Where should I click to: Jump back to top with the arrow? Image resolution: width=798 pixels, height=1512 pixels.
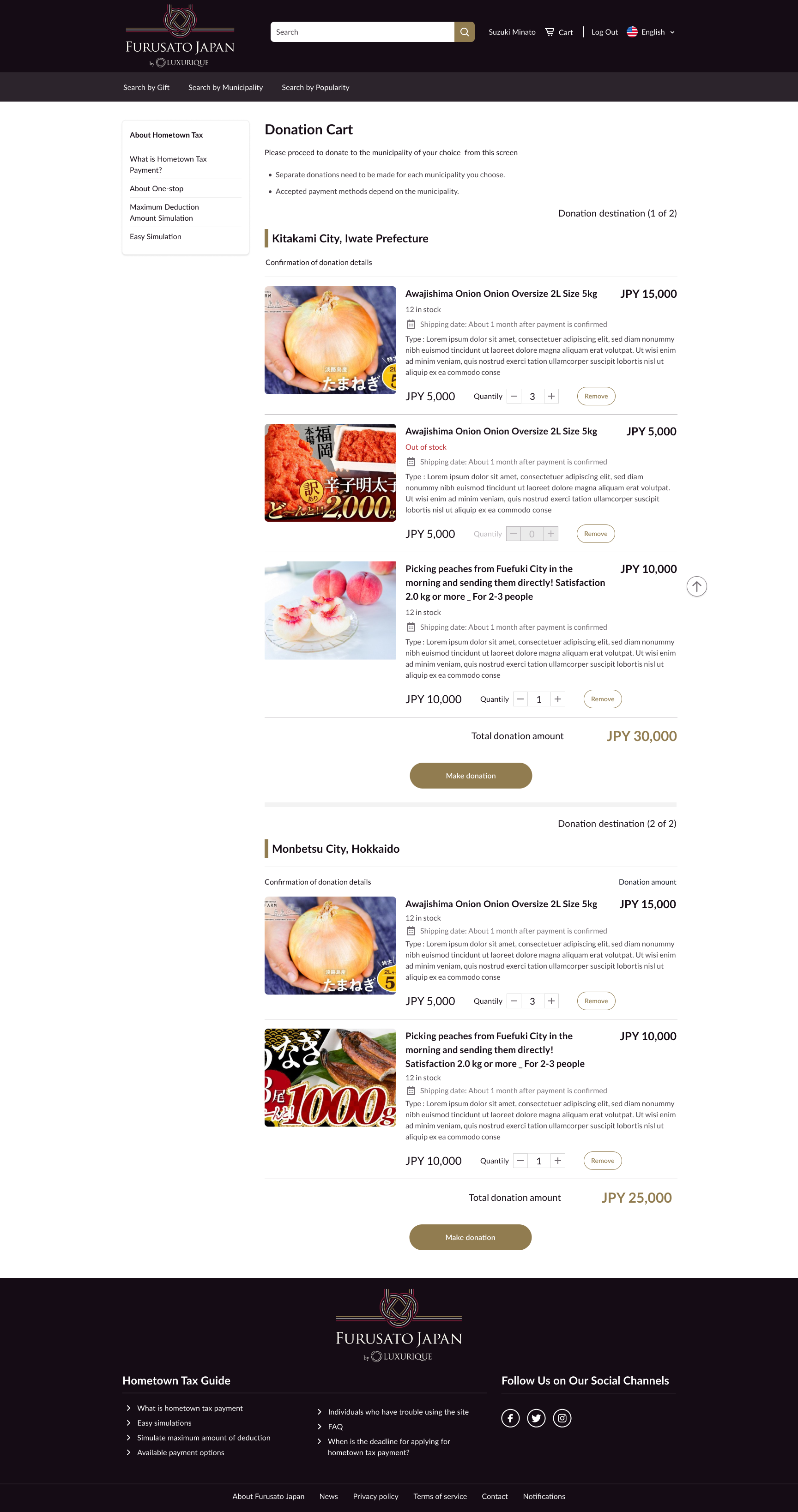point(696,586)
